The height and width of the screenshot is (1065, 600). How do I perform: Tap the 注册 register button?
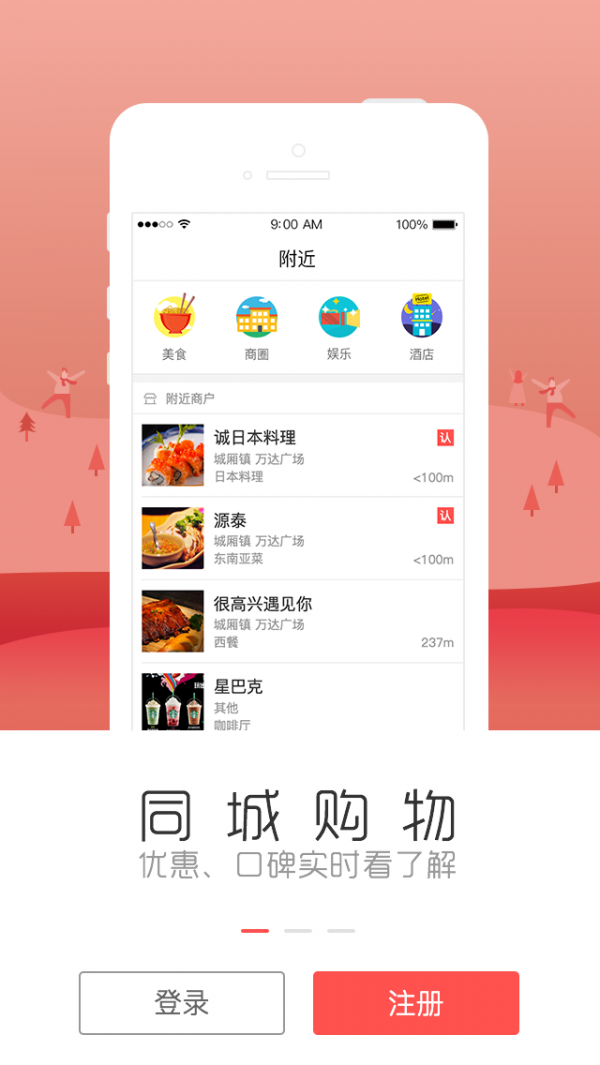click(416, 1003)
